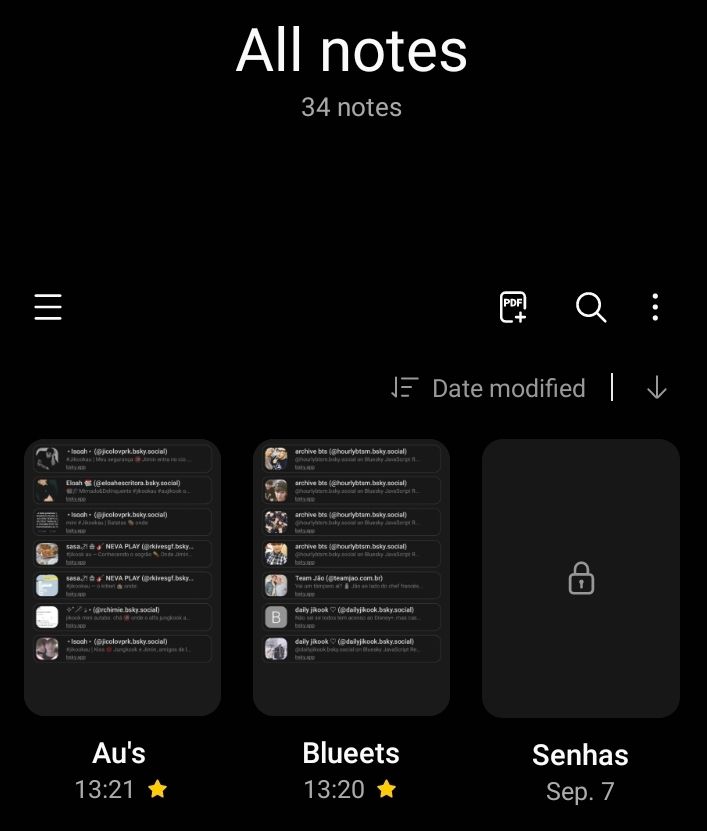Image resolution: width=707 pixels, height=831 pixels.
Task: Import a PDF file
Action: (x=513, y=307)
